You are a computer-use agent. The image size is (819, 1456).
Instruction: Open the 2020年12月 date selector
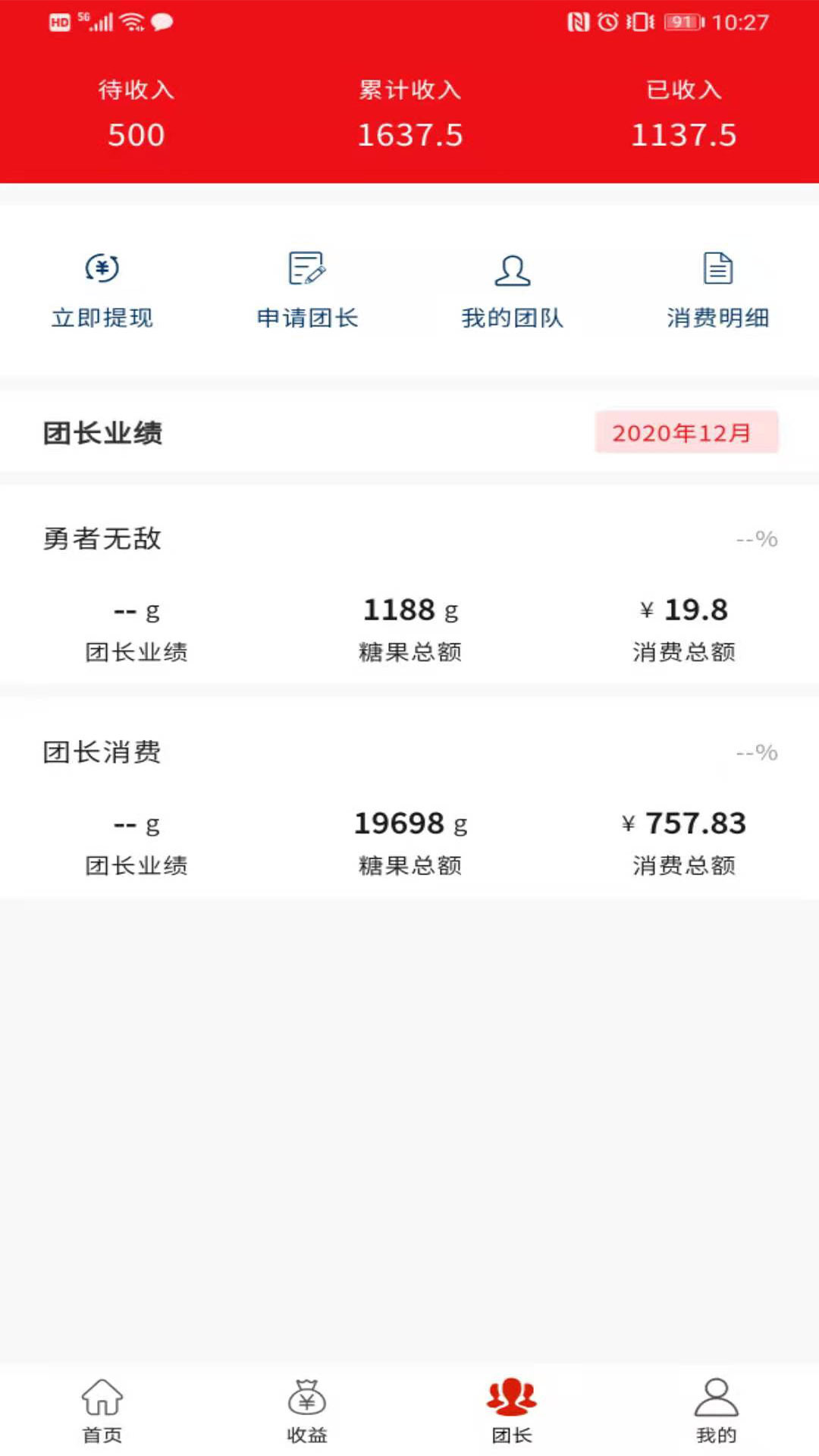(686, 432)
